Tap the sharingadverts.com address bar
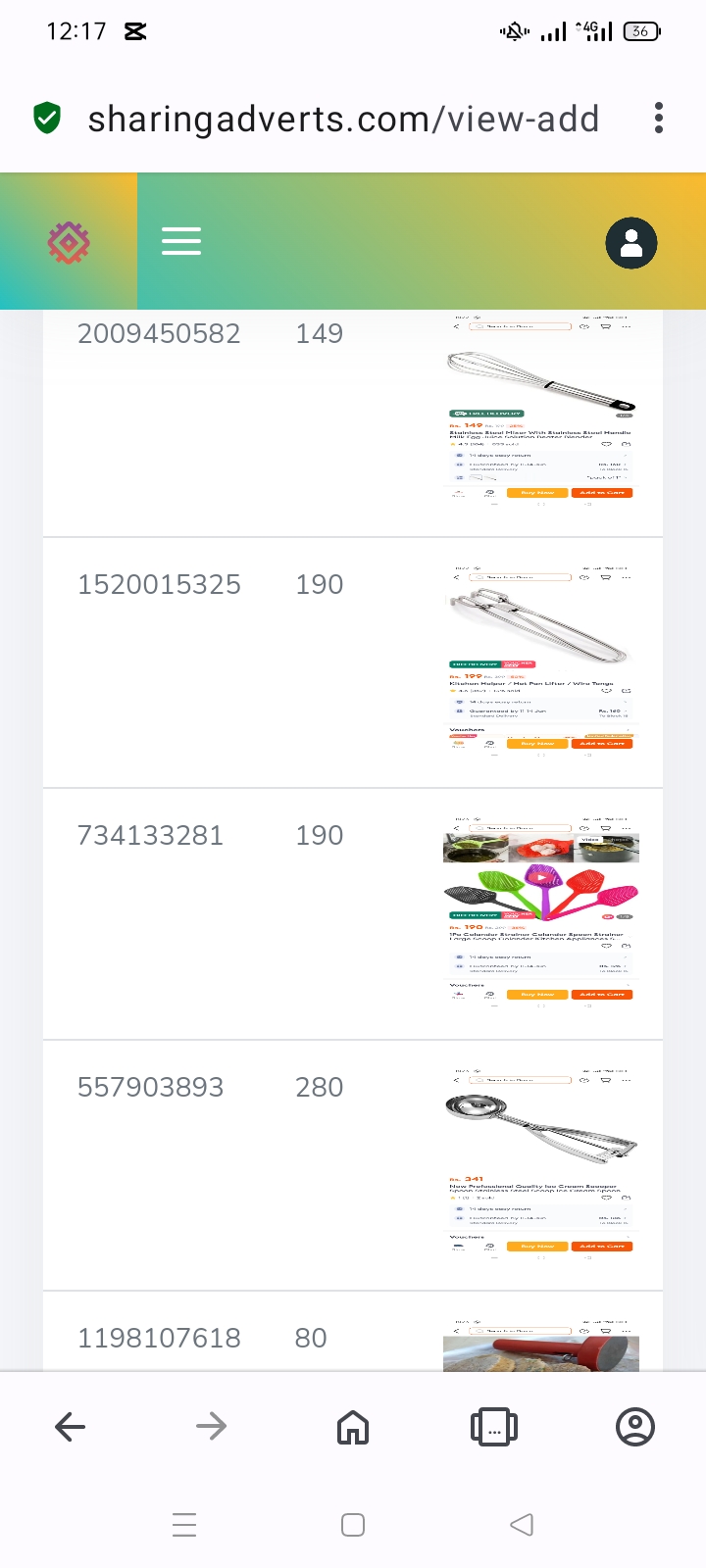706x1568 pixels. click(x=343, y=120)
